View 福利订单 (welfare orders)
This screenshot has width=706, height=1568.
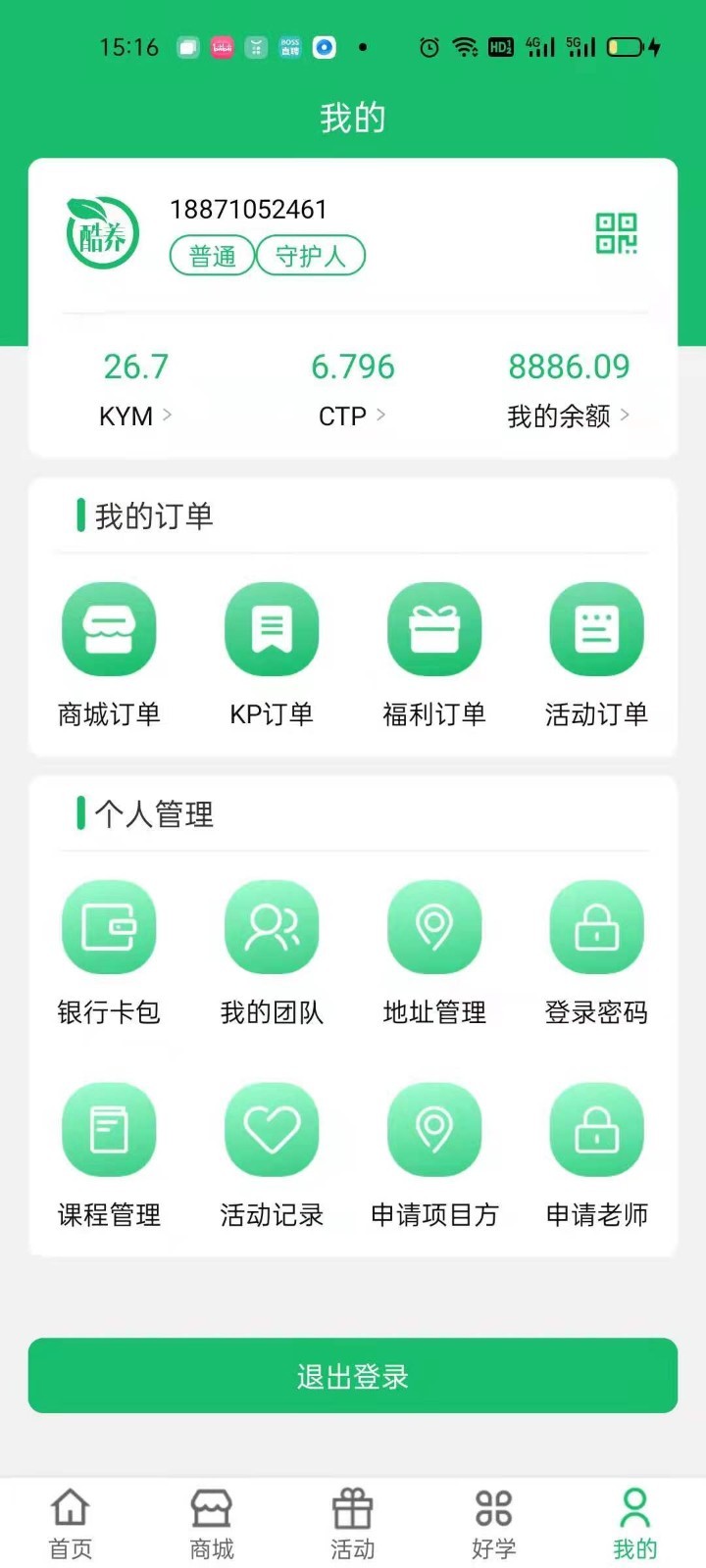tap(434, 652)
